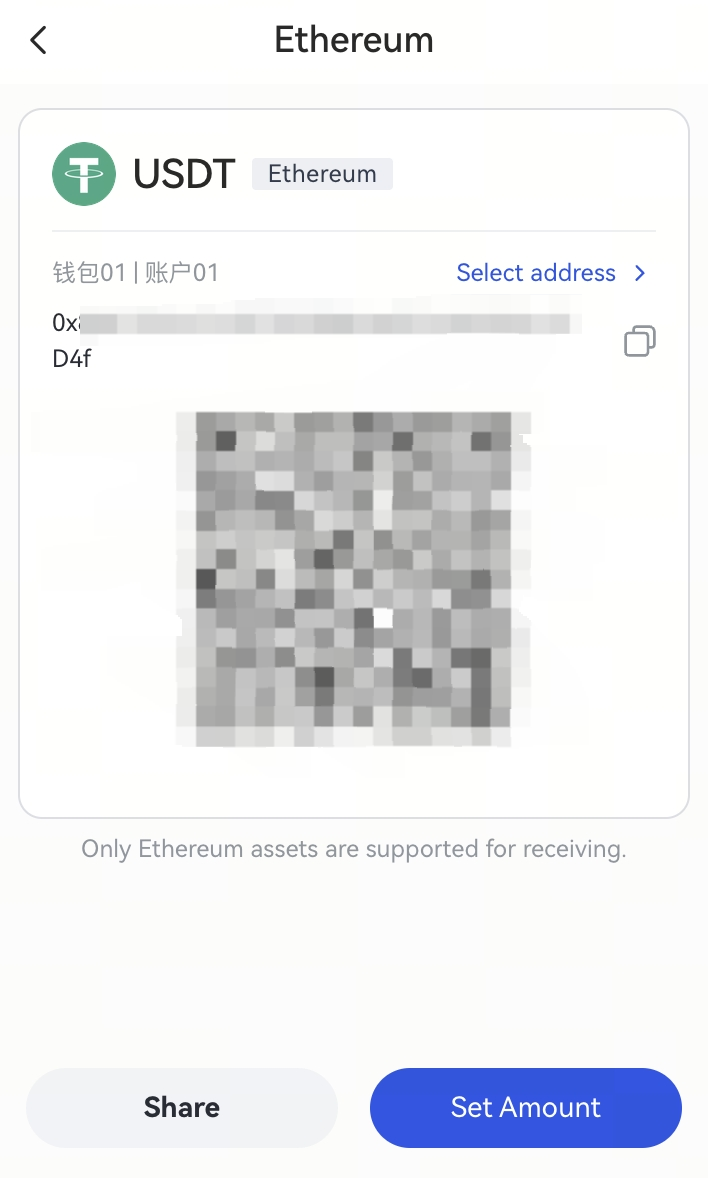Viewport: 708px width, 1178px height.
Task: Go back using the top-left arrow
Action: pos(39,40)
